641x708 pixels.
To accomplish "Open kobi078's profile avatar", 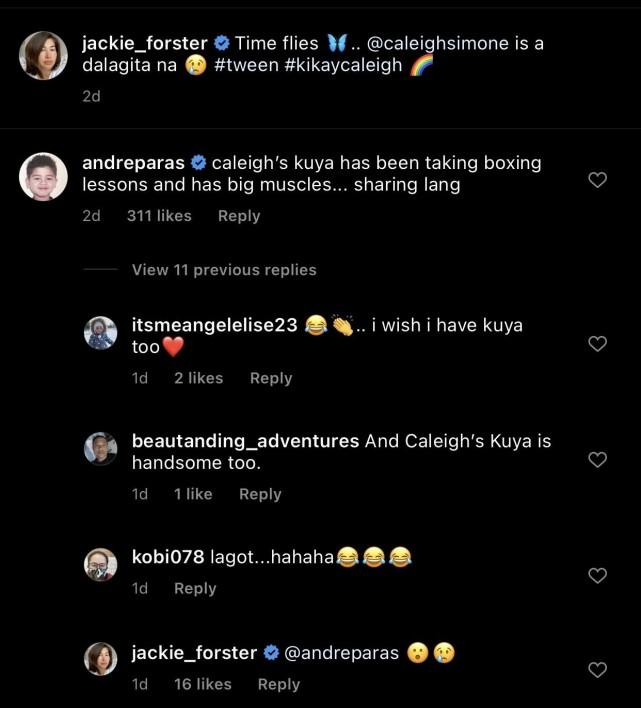I will pyautogui.click(x=101, y=564).
